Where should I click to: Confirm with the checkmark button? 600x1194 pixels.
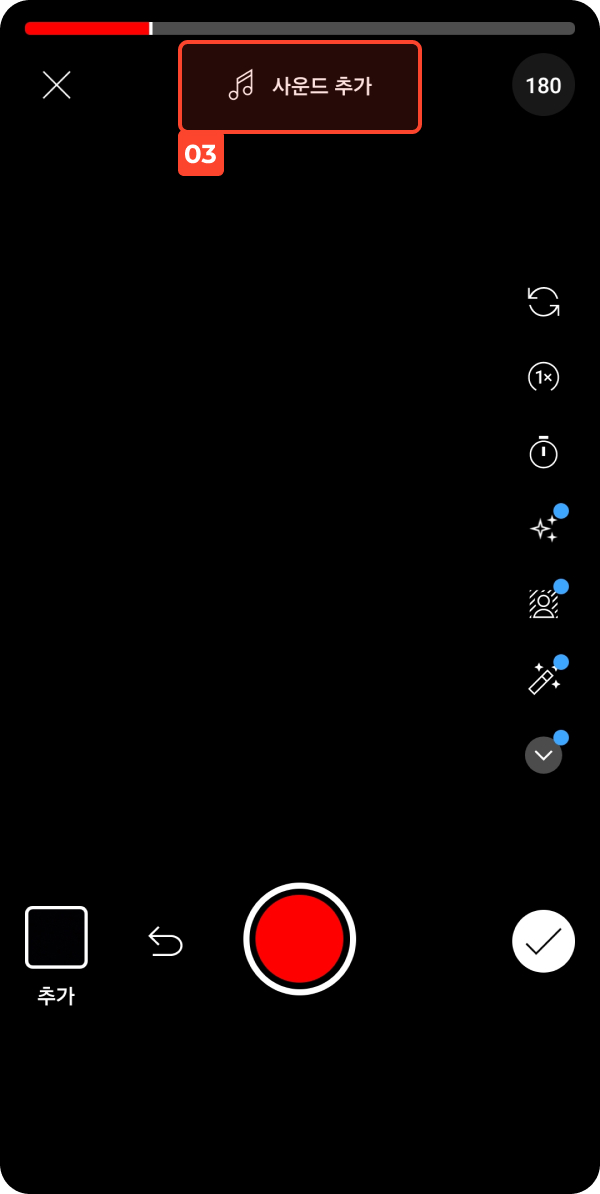[543, 941]
